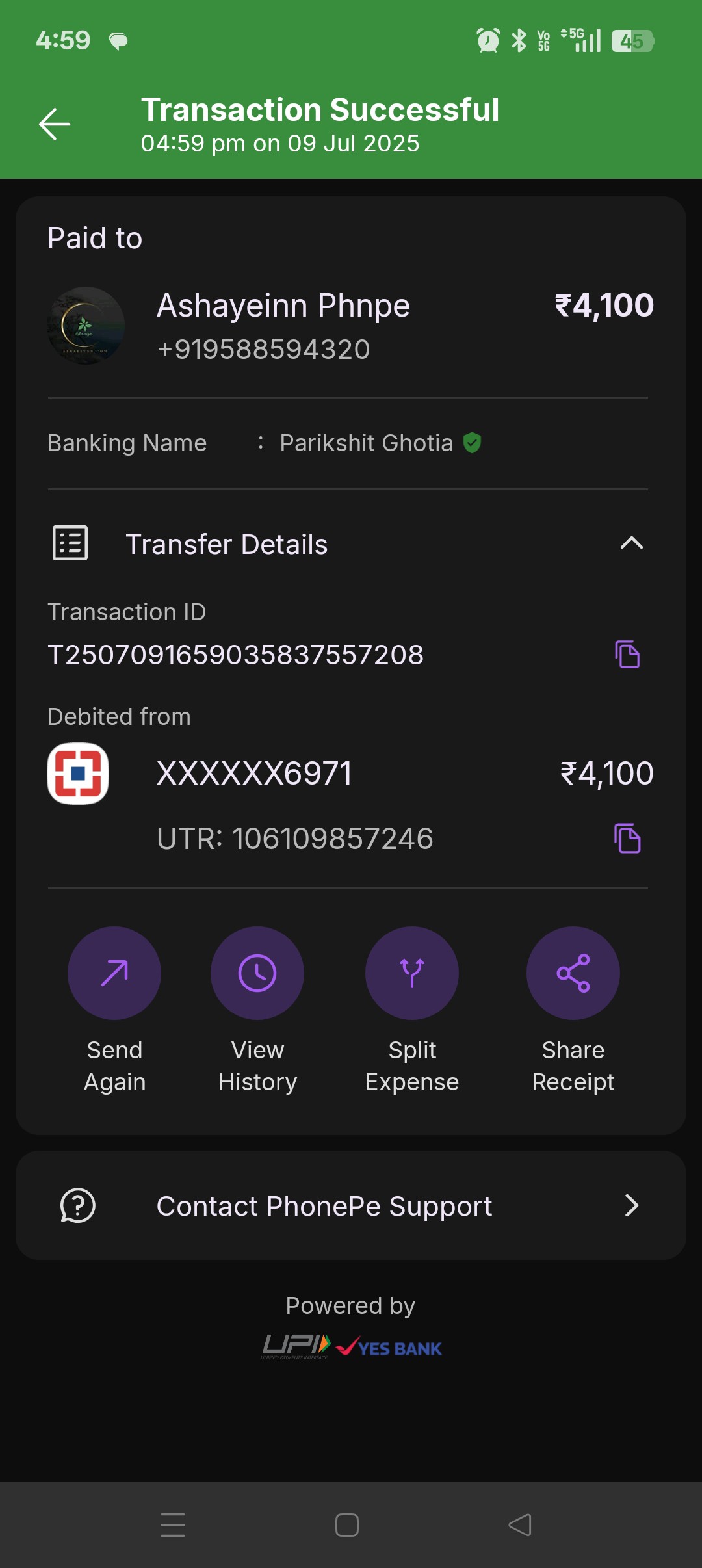Open recent apps from navigation bar

173,1525
